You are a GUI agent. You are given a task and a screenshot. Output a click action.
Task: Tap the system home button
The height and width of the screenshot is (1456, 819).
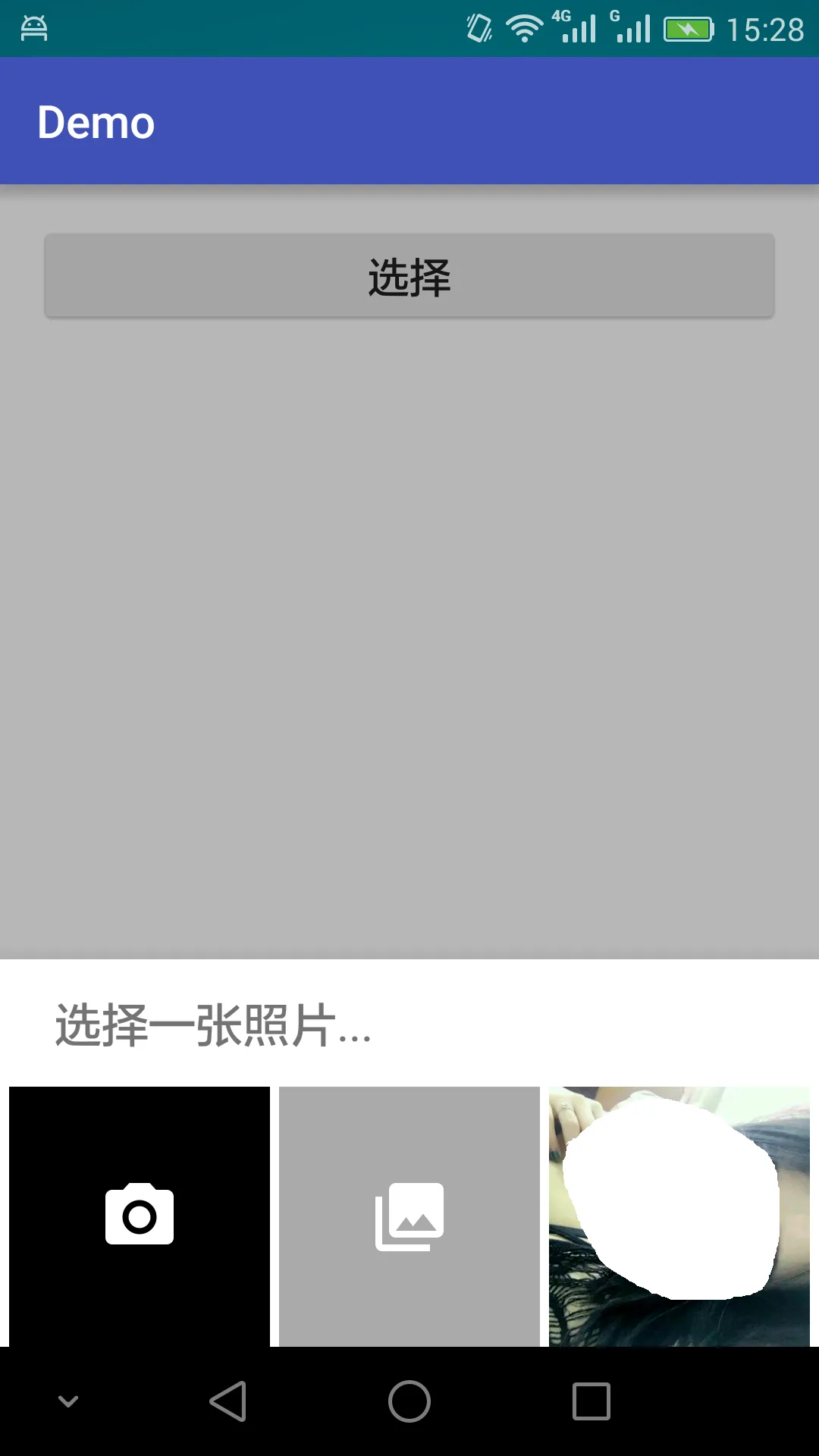409,1401
